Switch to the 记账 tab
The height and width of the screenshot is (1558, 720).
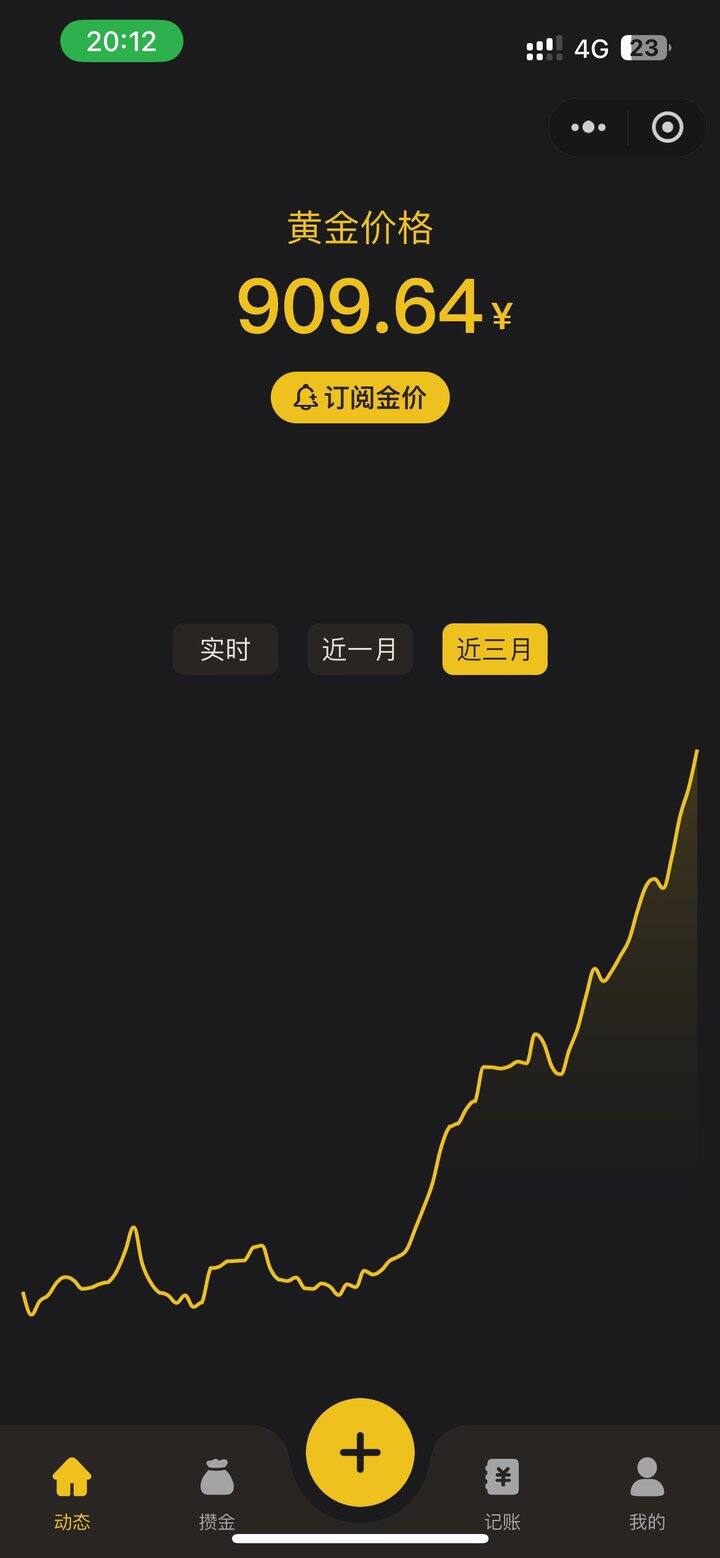502,1492
